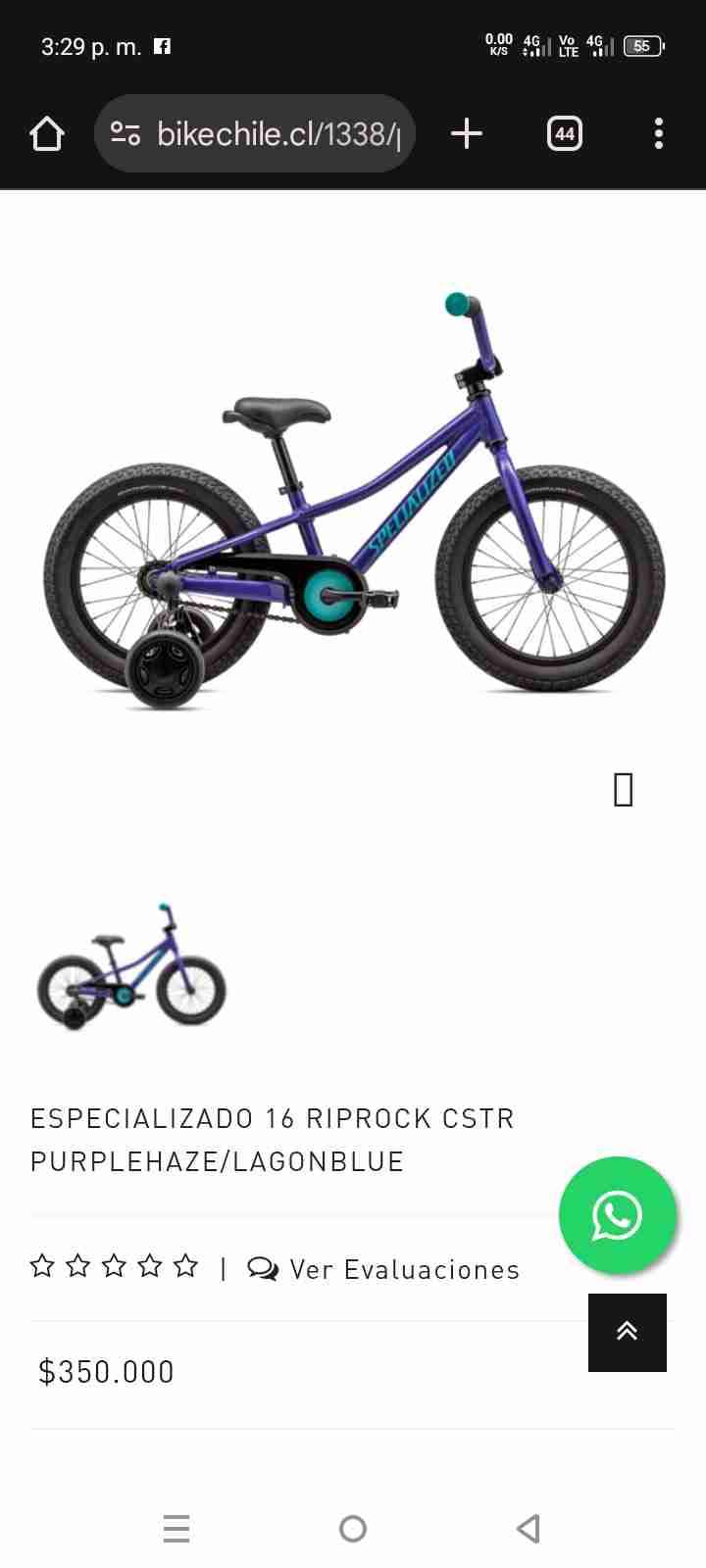
Task: Tap the Chrome home icon
Action: (46, 133)
